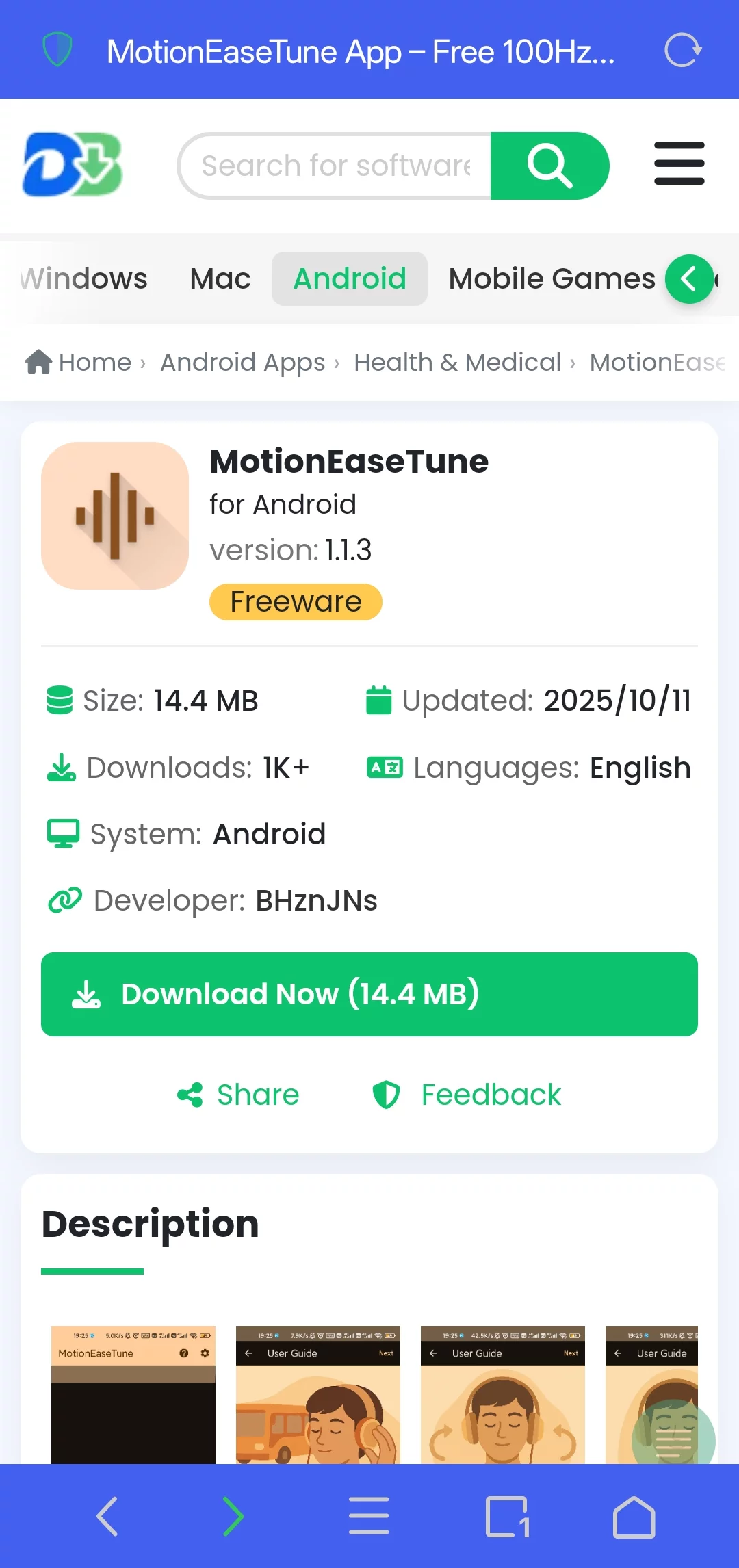Open Android Apps breadcrumb link
The width and height of the screenshot is (739, 1568).
(243, 363)
